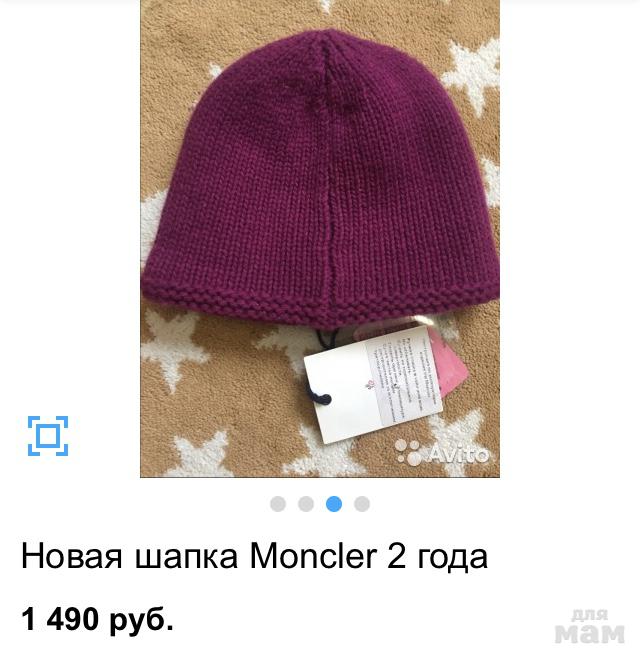The height and width of the screenshot is (658, 640).
Task: Open the fullscreen photo view icon
Action: click(48, 435)
